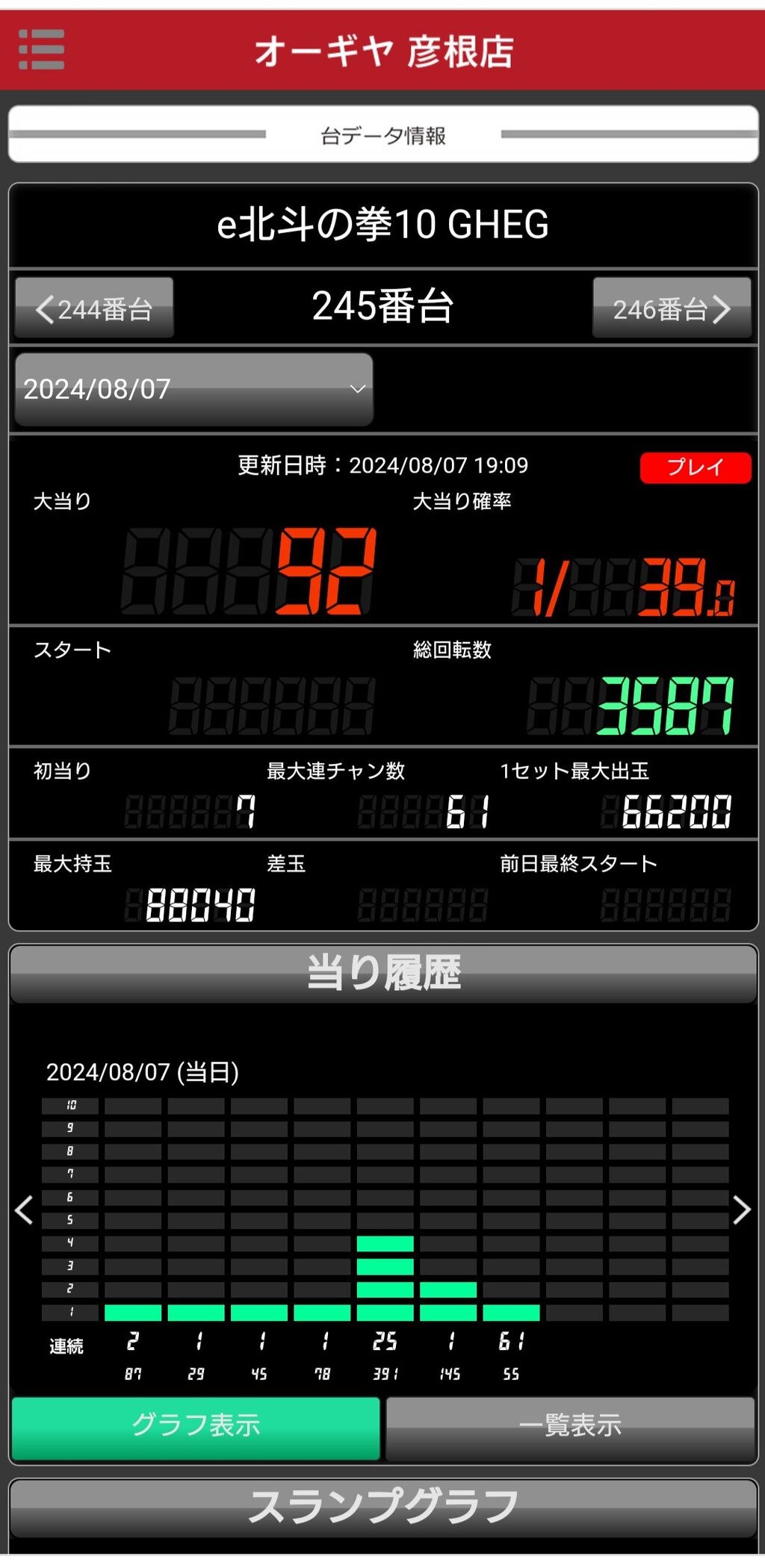Image resolution: width=765 pixels, height=1568 pixels.
Task: Expand the スランプグラフ section header
Action: point(383,1507)
